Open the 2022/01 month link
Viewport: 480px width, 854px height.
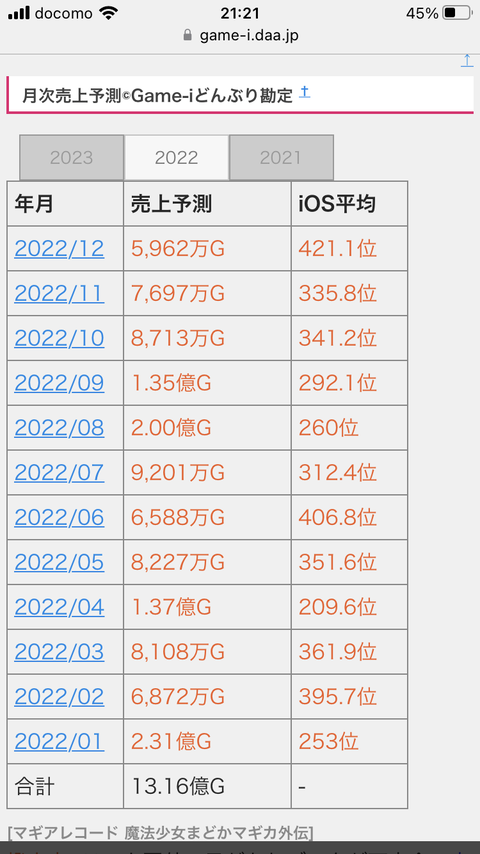click(59, 741)
